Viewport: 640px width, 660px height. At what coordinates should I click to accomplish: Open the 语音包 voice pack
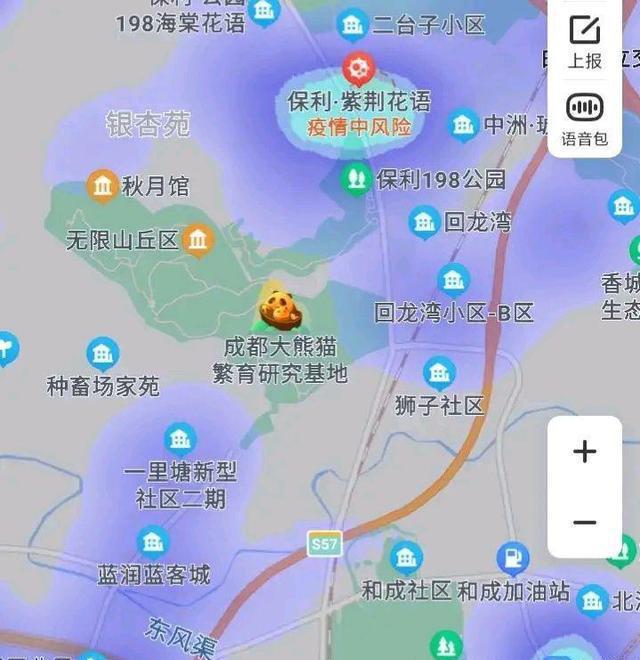[x=585, y=118]
